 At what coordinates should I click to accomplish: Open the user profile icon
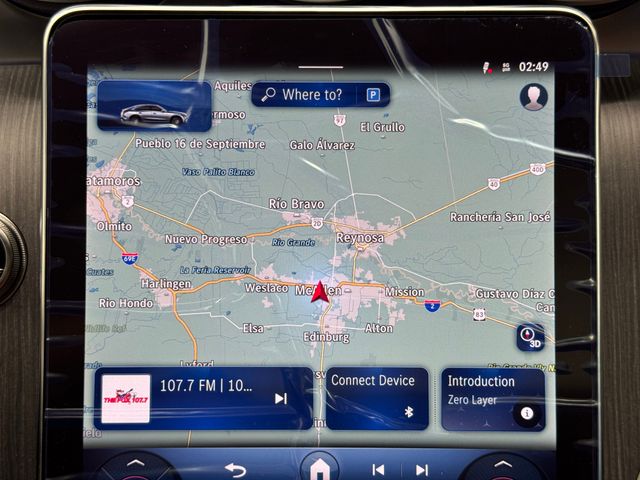pos(534,97)
